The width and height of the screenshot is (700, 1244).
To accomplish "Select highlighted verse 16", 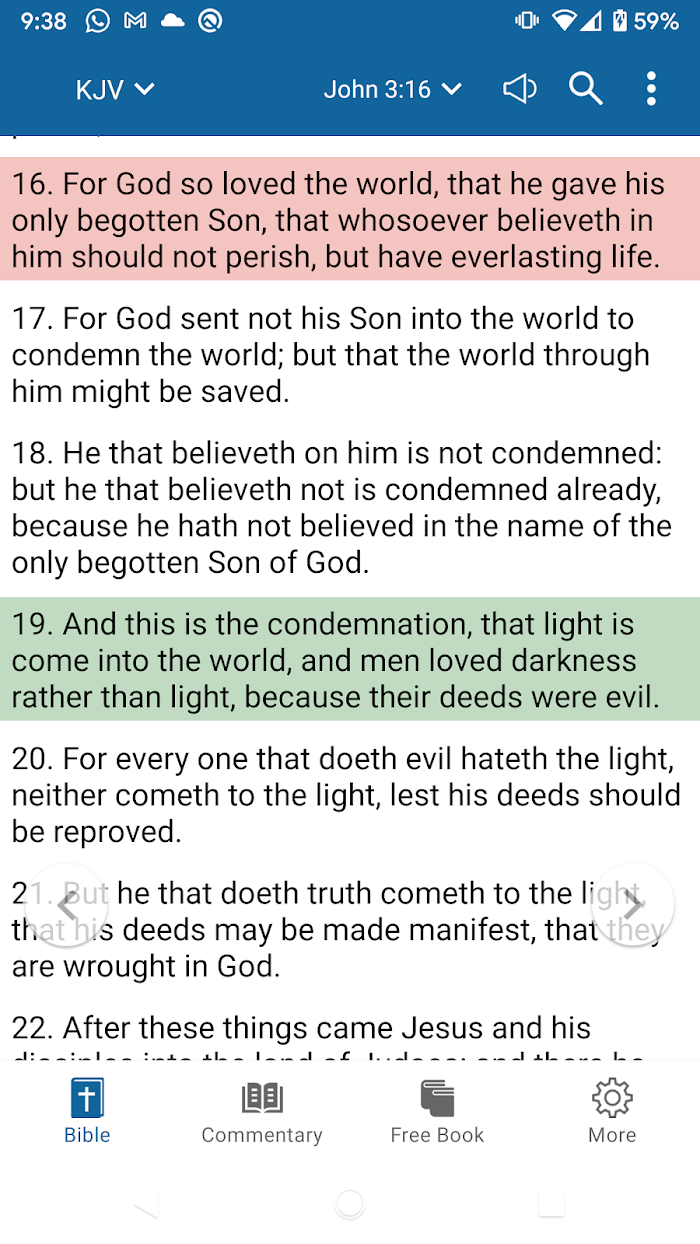I will coord(350,219).
